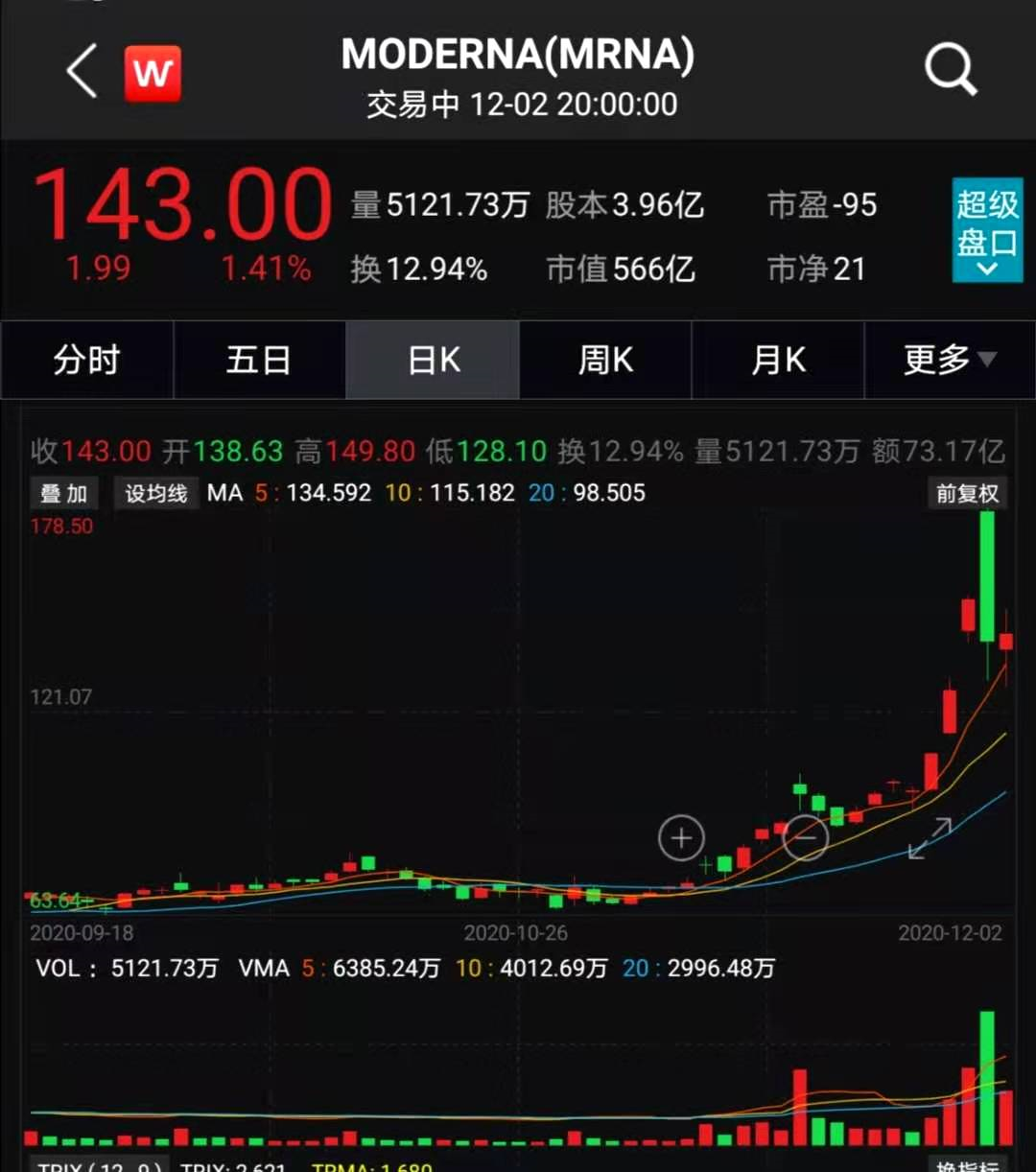Open 设均线 moving average settings
This screenshot has width=1036, height=1172.
click(x=155, y=494)
